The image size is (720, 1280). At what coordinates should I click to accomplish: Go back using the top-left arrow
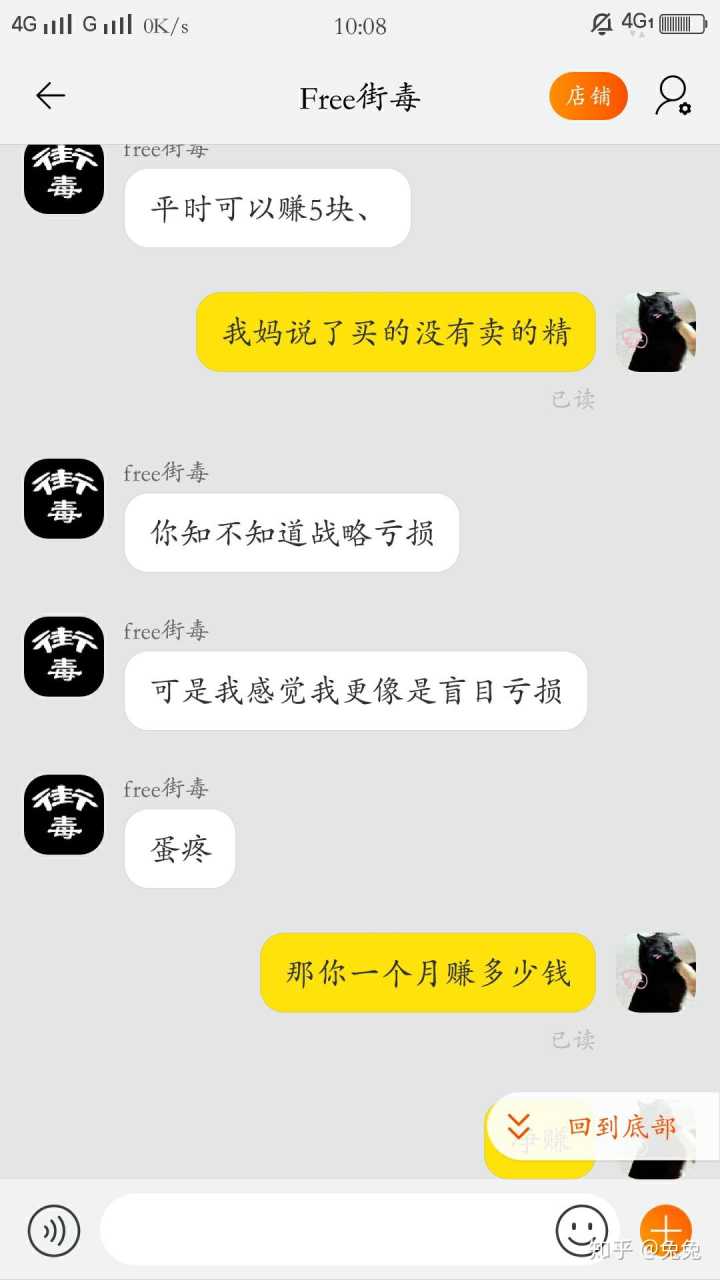click(50, 96)
